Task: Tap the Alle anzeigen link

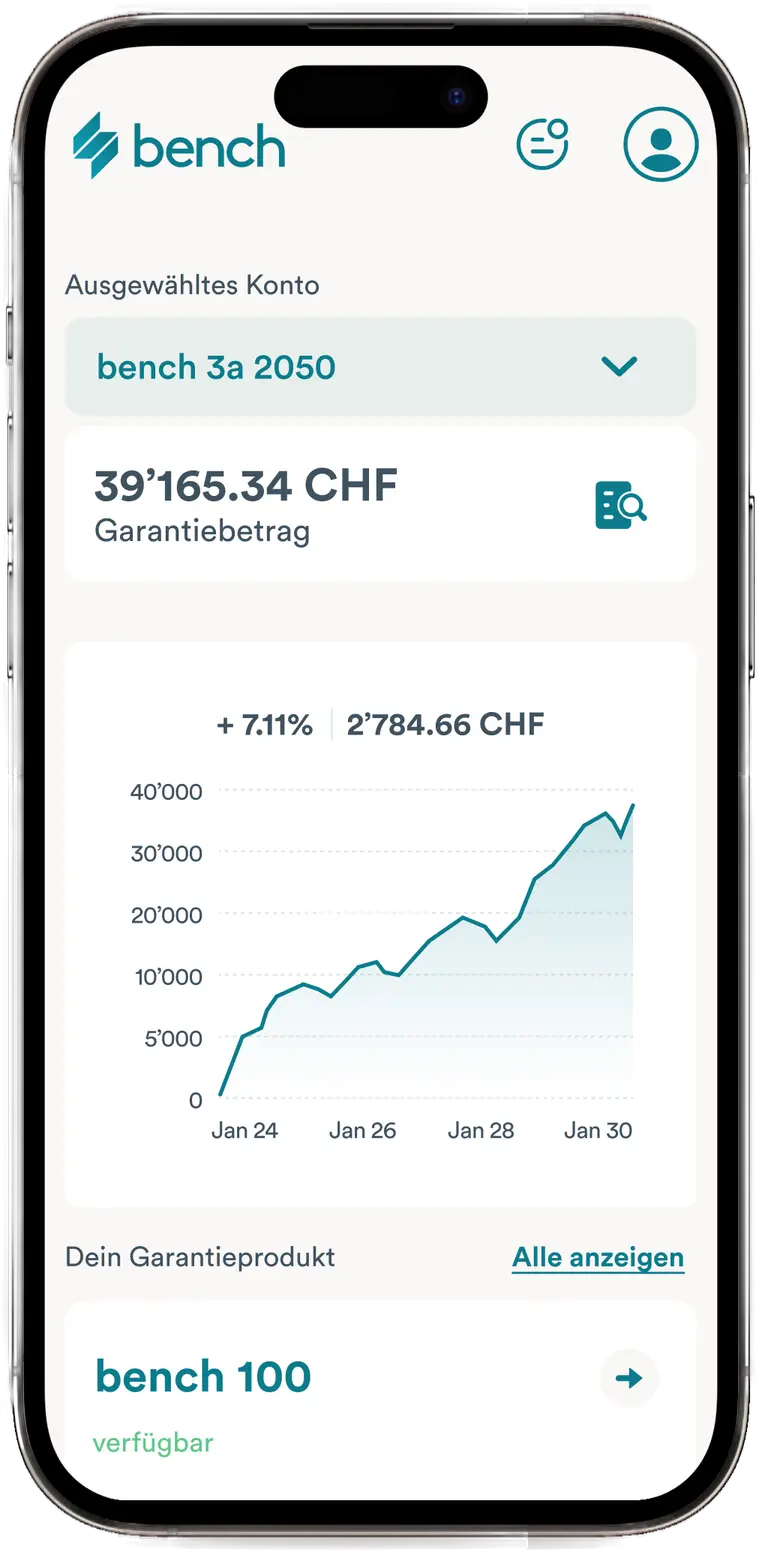Action: coord(598,1257)
